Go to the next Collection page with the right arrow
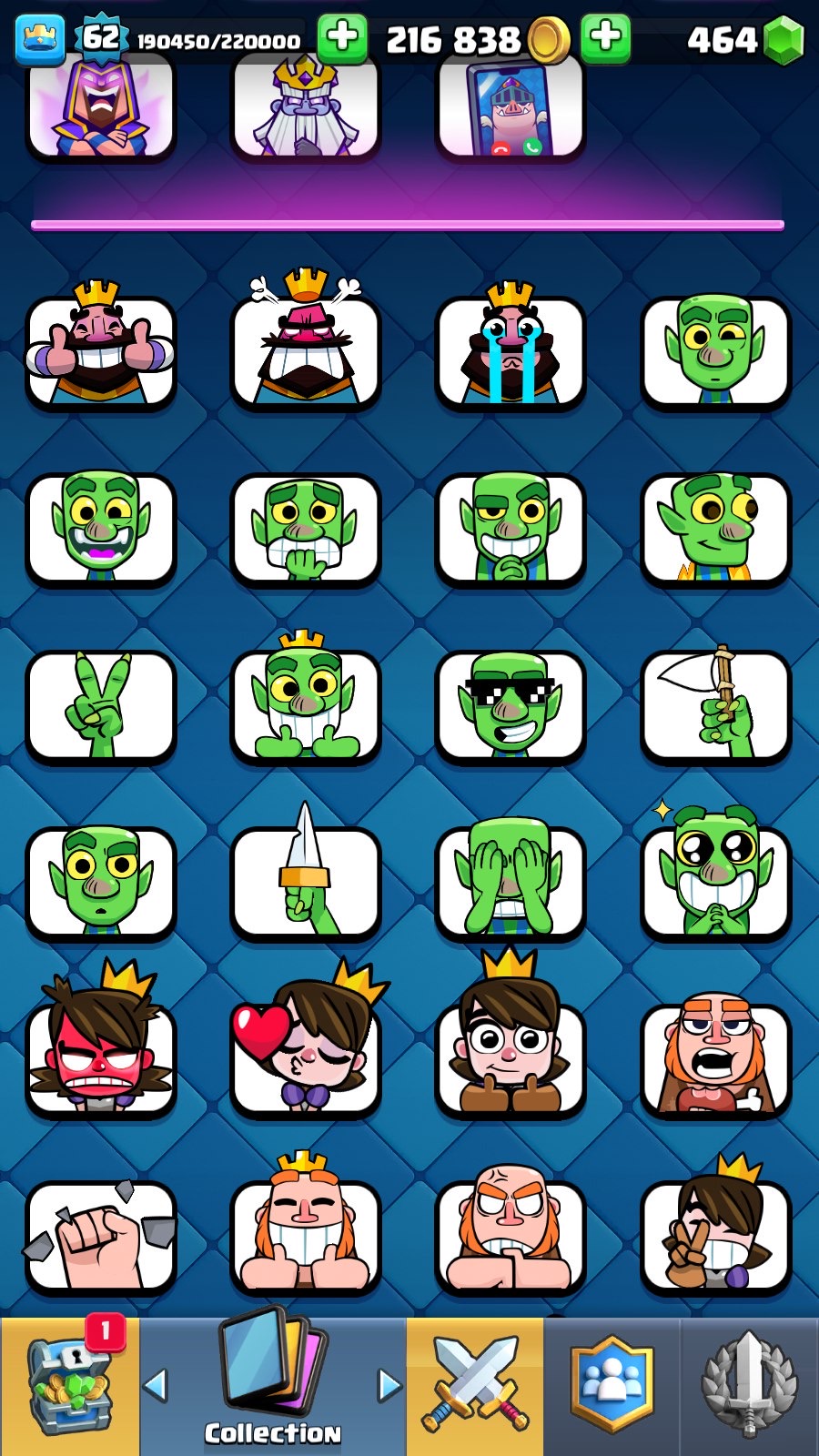 (x=389, y=1386)
